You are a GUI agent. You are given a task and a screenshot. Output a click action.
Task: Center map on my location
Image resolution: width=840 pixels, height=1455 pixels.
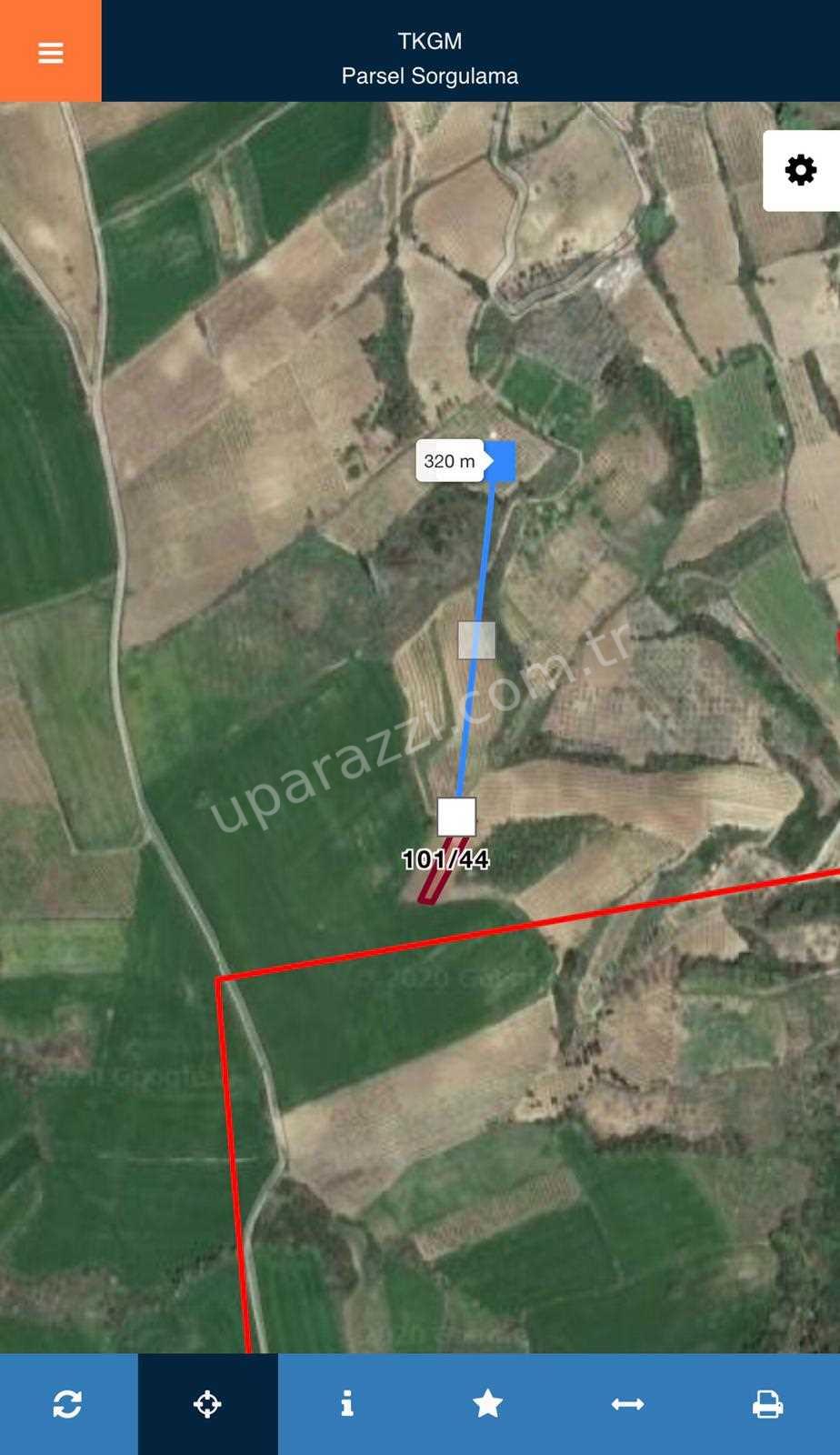pyautogui.click(x=207, y=1404)
